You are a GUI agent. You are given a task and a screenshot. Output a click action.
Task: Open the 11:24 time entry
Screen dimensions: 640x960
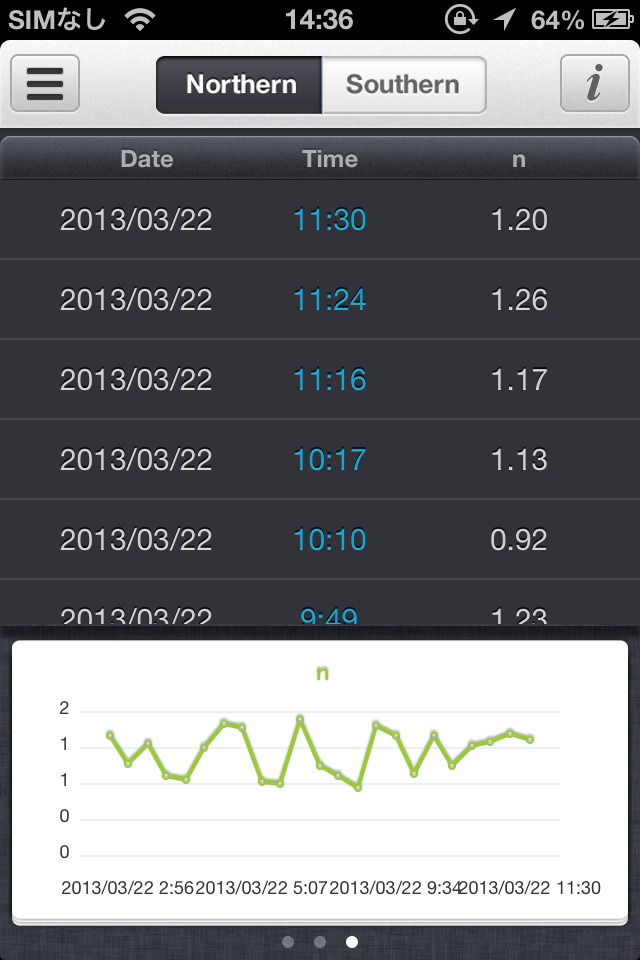click(x=330, y=300)
